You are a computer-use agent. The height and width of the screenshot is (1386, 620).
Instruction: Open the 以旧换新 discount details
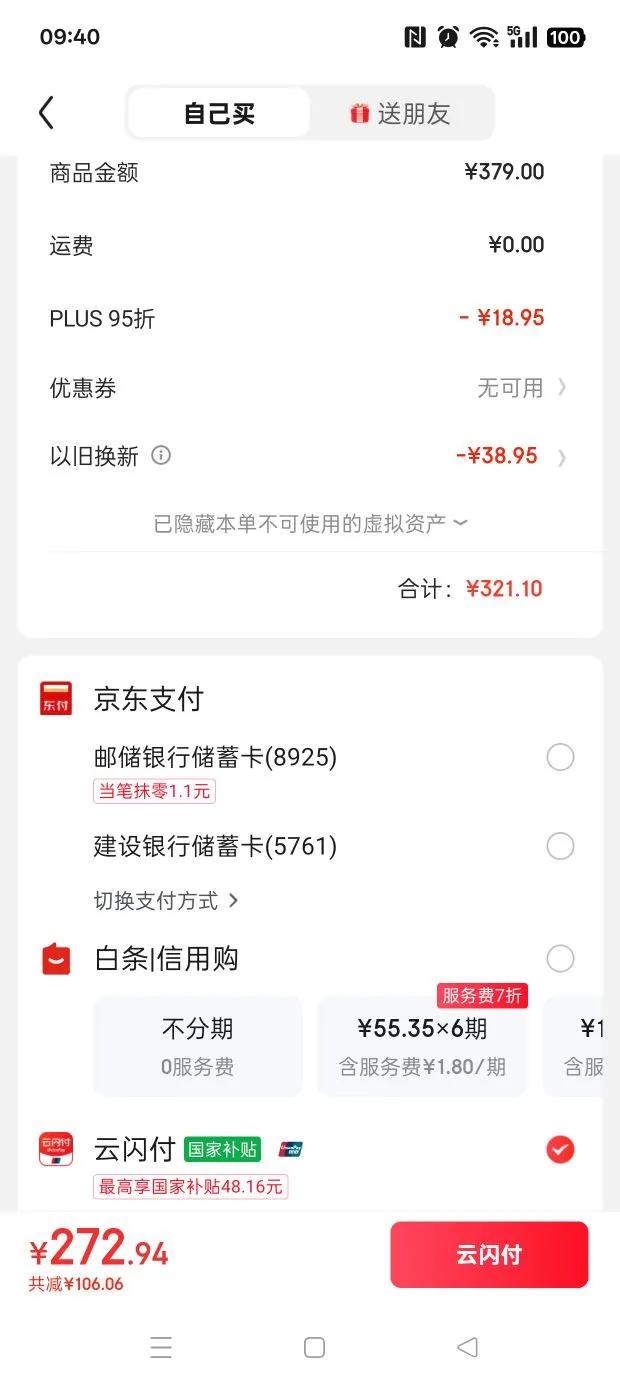[x=510, y=457]
